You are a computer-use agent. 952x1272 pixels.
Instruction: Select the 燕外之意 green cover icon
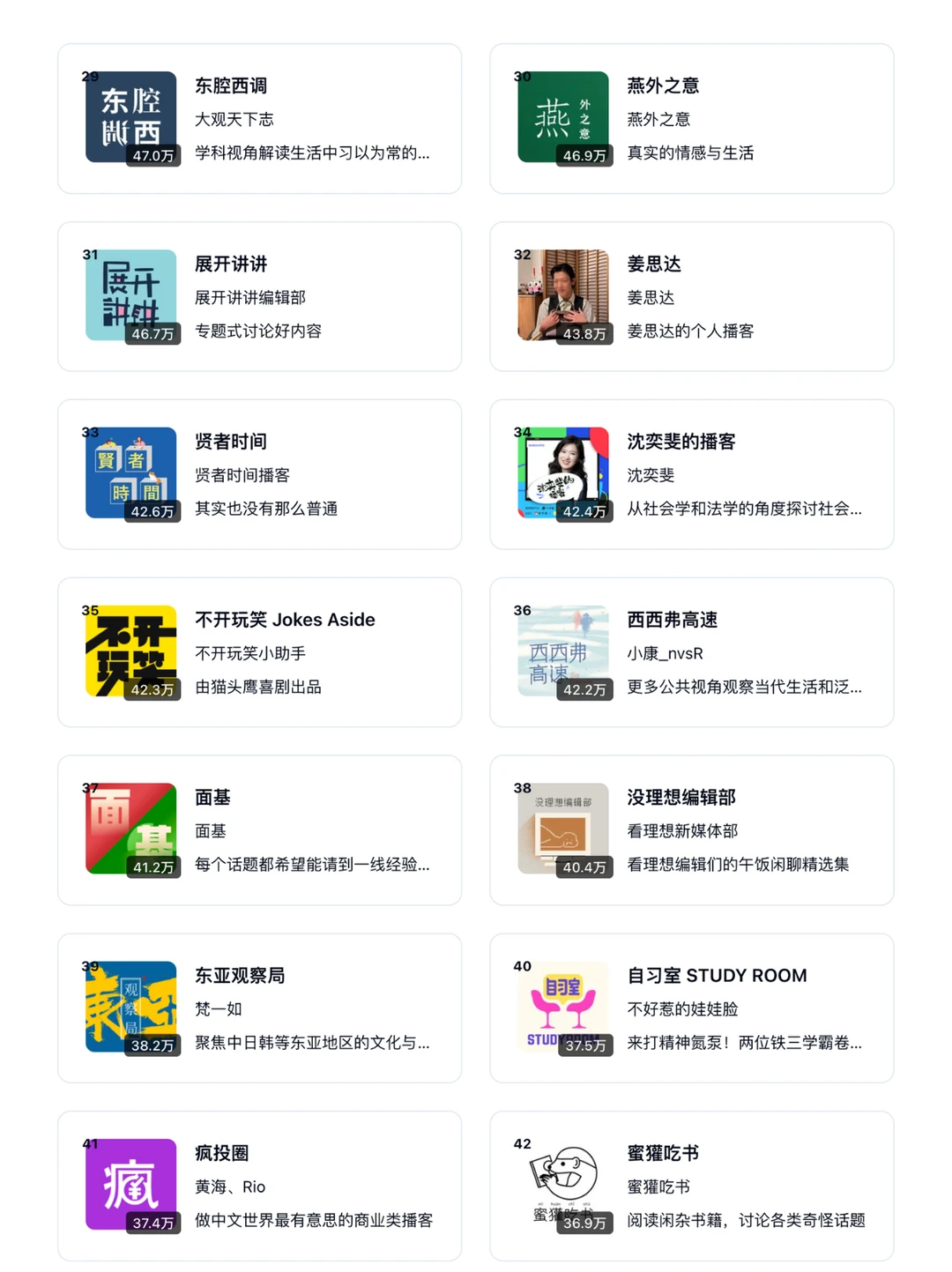coord(564,116)
